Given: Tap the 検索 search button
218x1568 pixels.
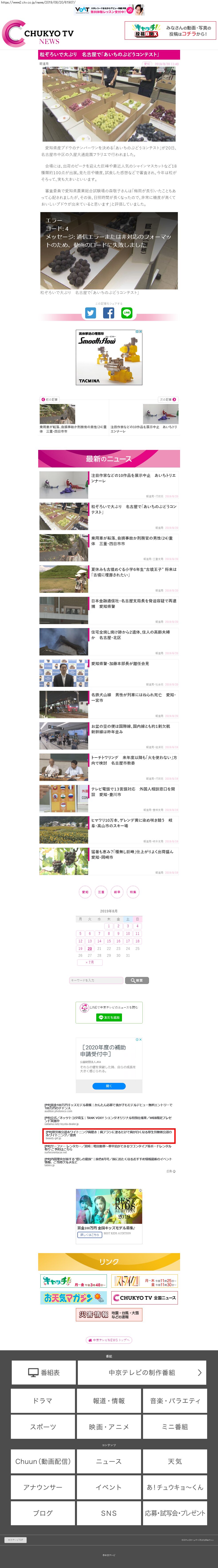Looking at the screenshot, I should pos(137,980).
